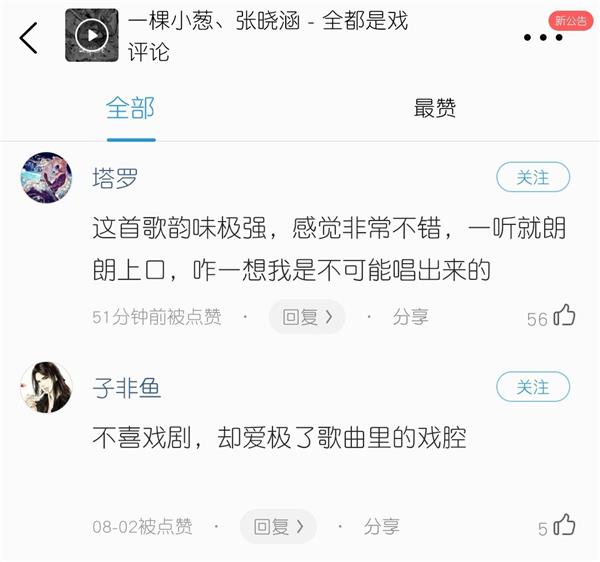This screenshot has width=600, height=562.
Task: Share 子非鱼's comment
Action: (381, 526)
